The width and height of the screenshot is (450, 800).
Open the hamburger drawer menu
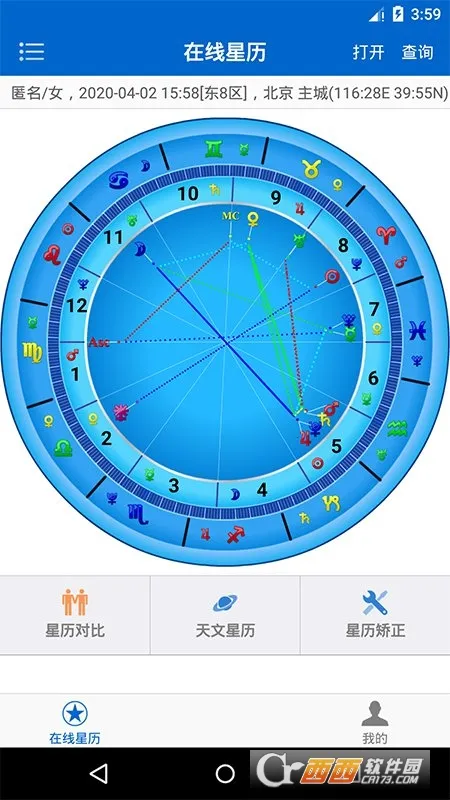(x=32, y=52)
